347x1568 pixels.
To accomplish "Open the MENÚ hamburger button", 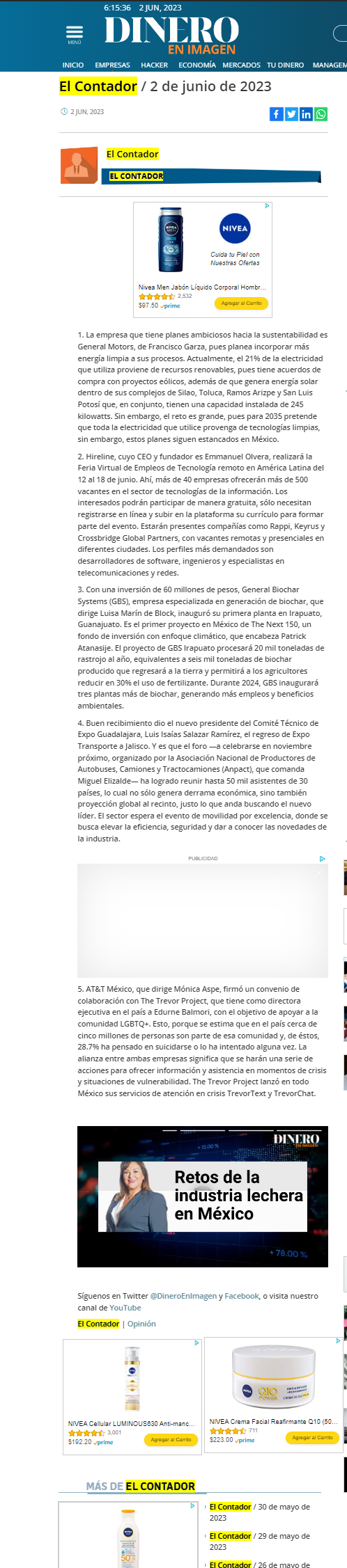I will 75,34.
